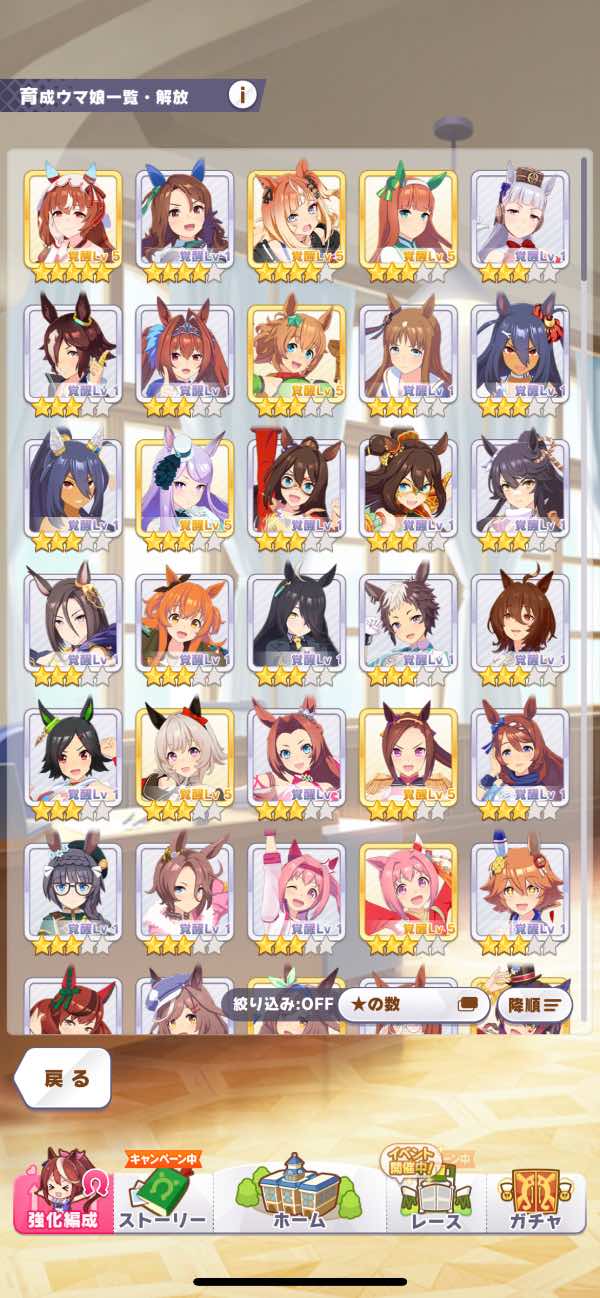The height and width of the screenshot is (1298, 600).
Task: Select the winking pink-haired girl card
Action: coord(296,890)
